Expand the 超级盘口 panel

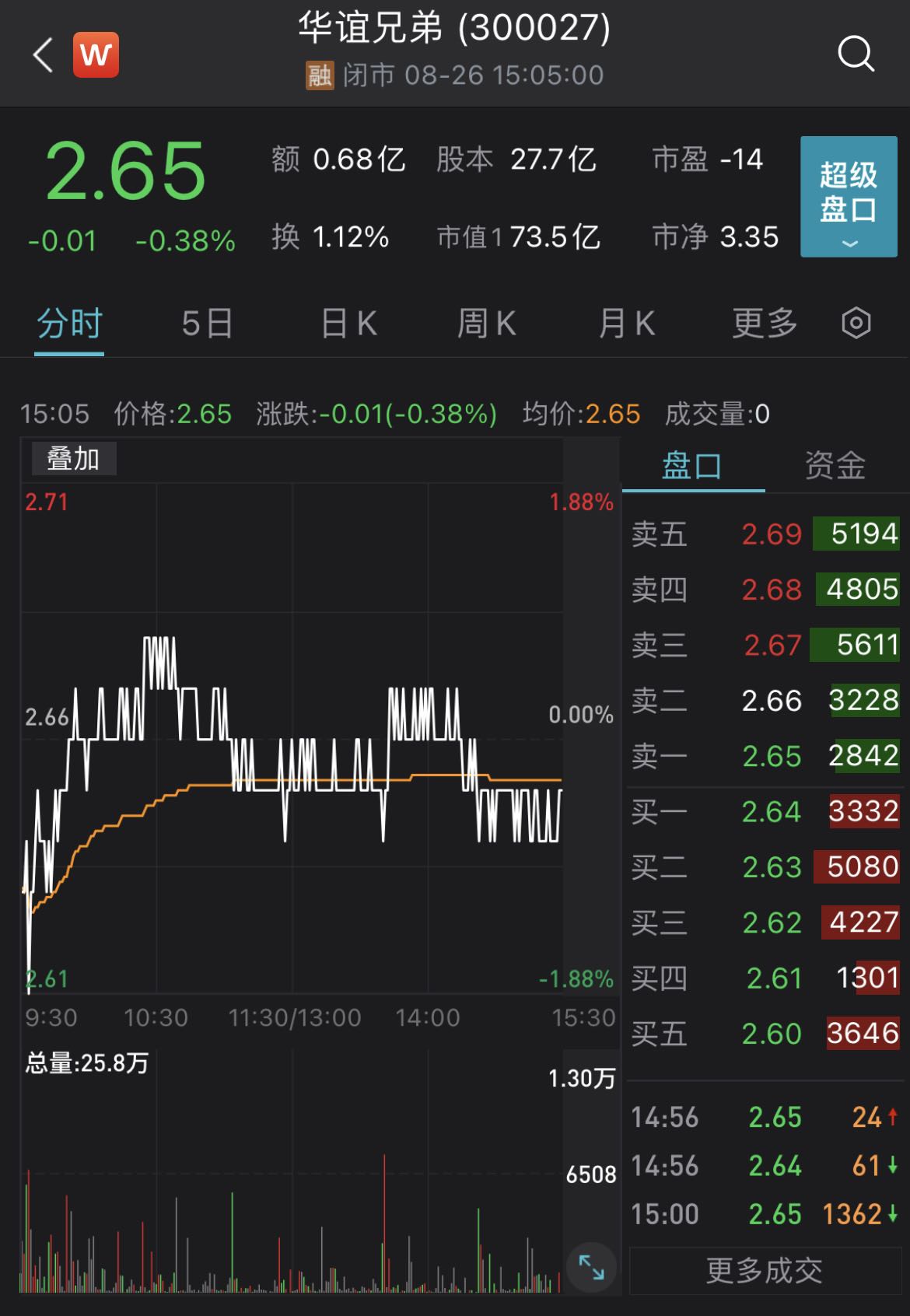click(849, 197)
